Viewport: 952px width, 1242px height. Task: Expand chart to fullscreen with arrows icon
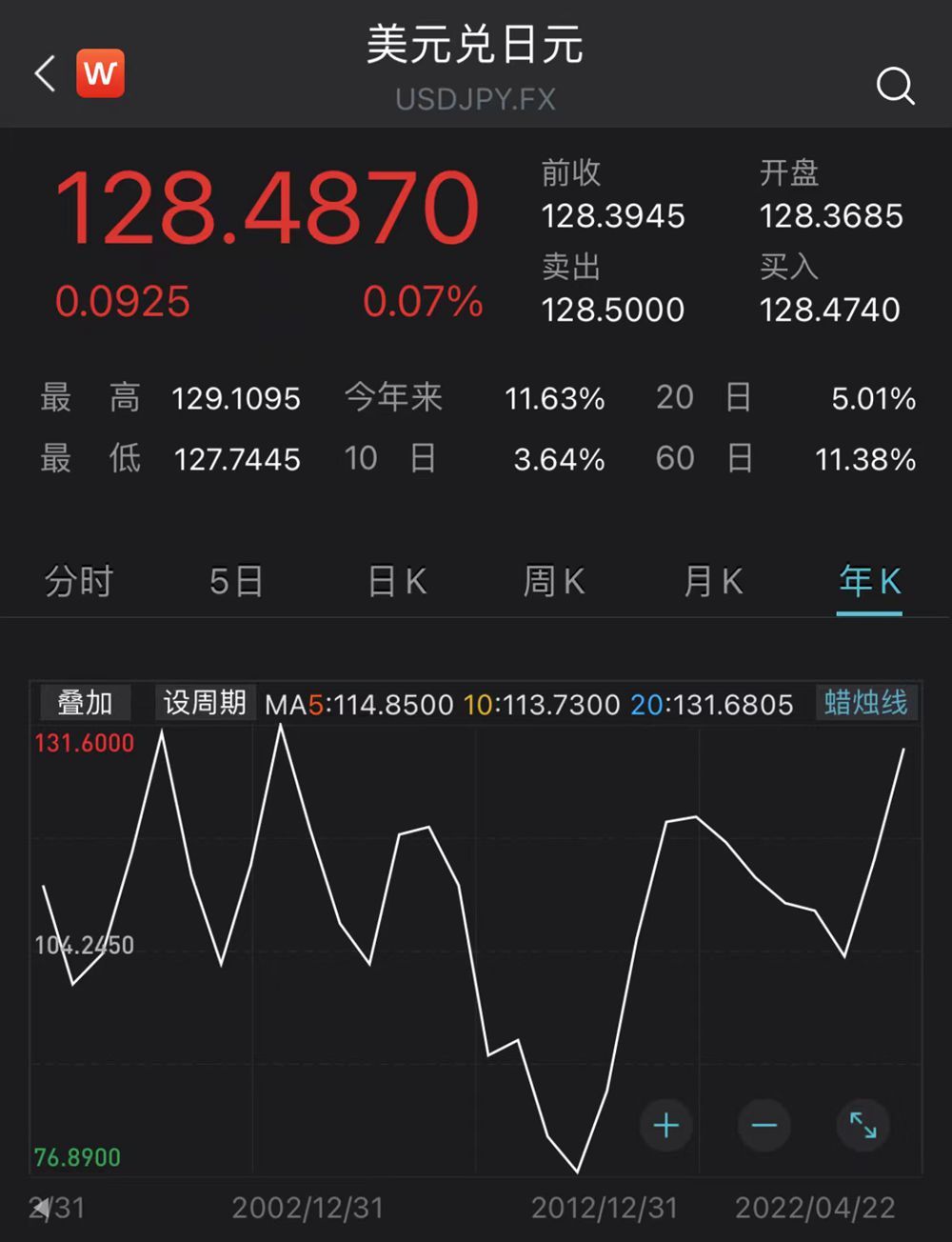[x=862, y=1126]
